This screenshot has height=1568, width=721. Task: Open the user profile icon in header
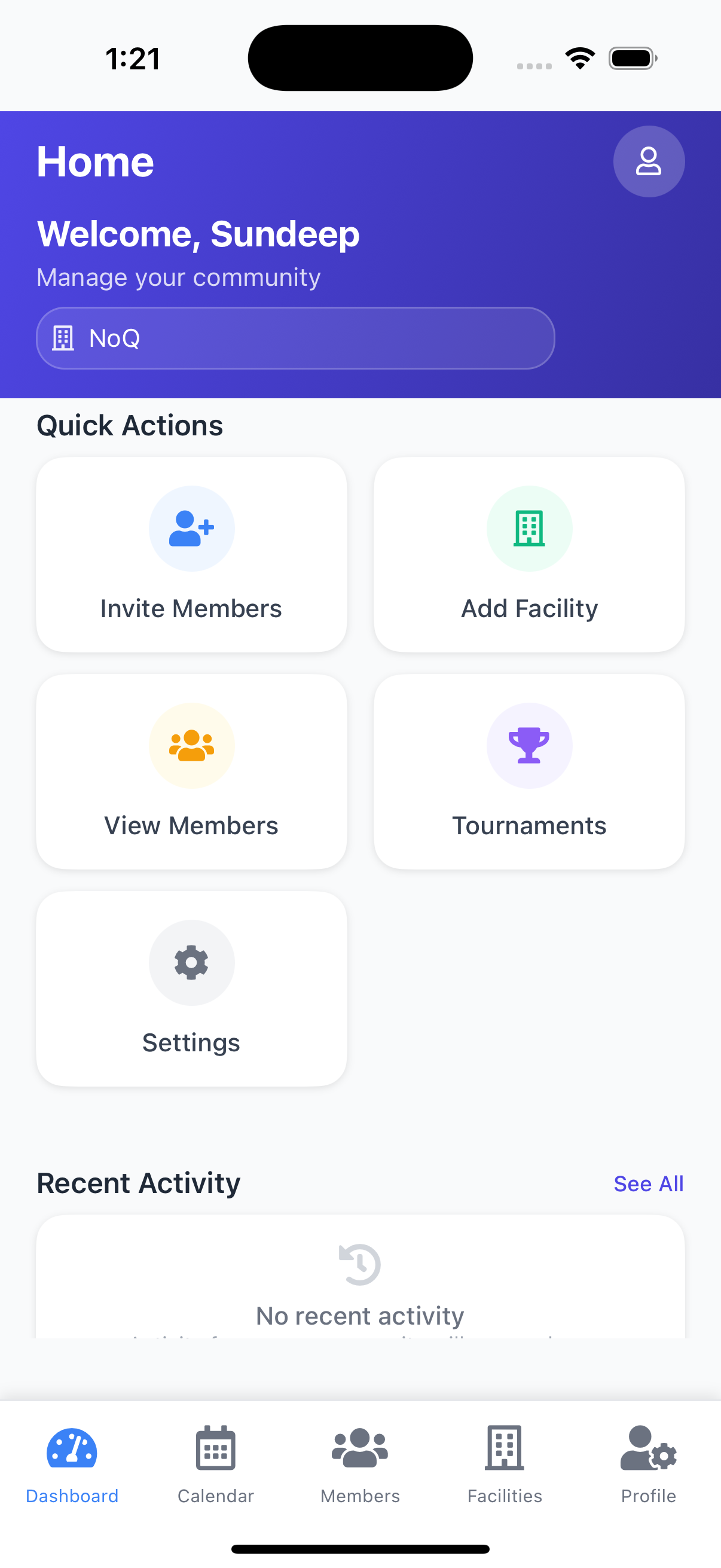point(648,161)
